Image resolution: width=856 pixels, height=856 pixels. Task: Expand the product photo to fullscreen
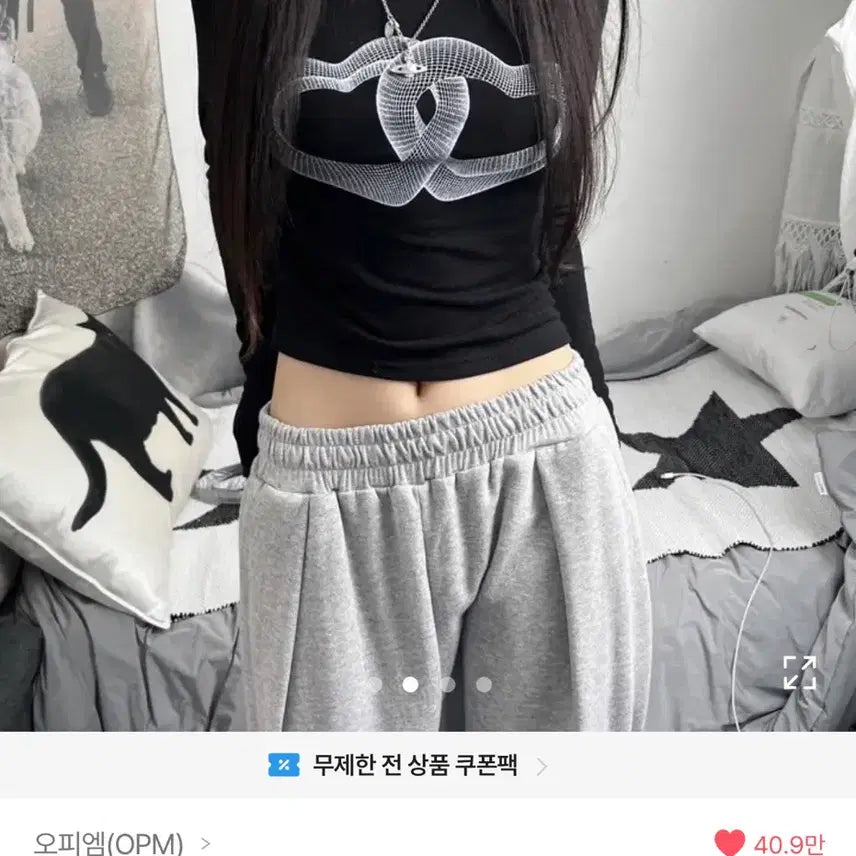(x=799, y=672)
